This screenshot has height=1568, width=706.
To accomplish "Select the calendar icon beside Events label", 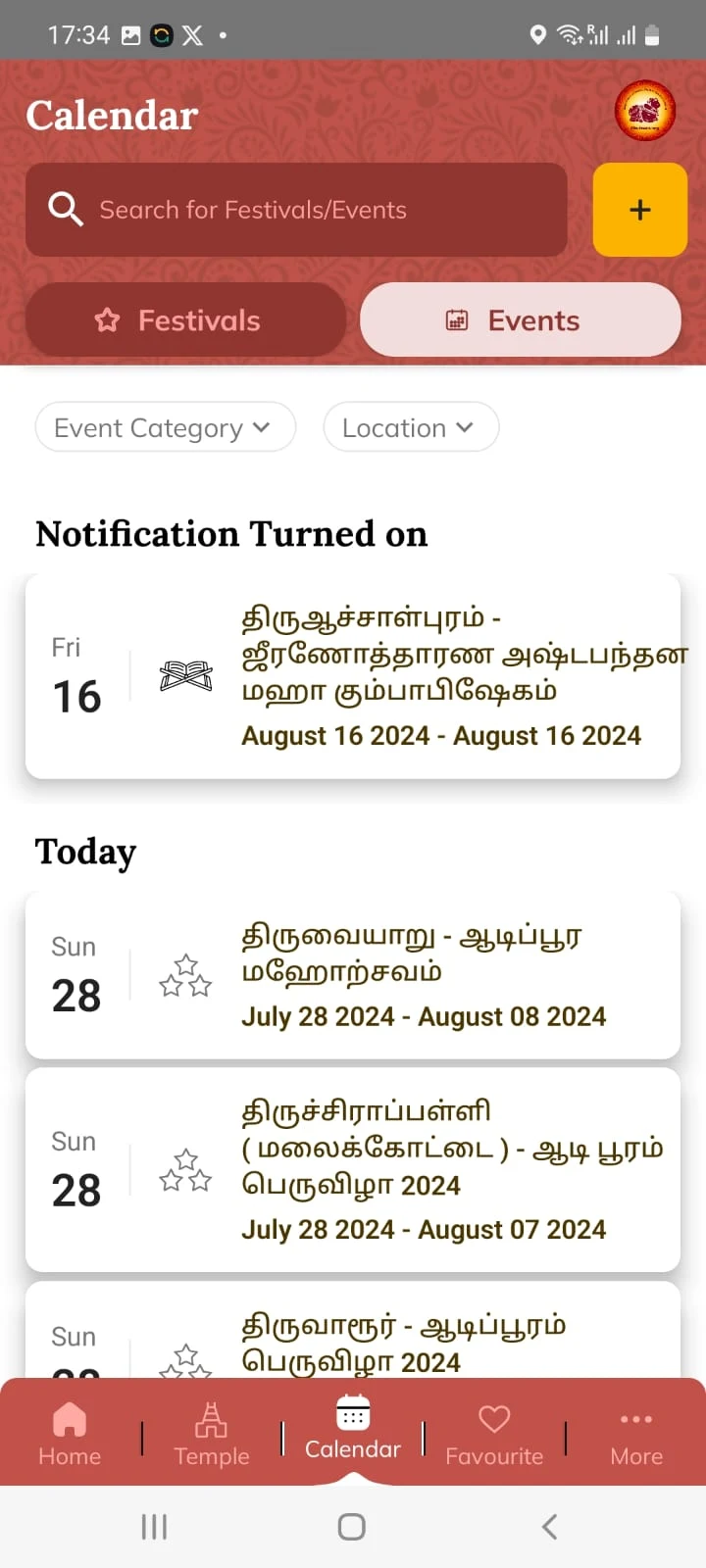I will [x=458, y=319].
